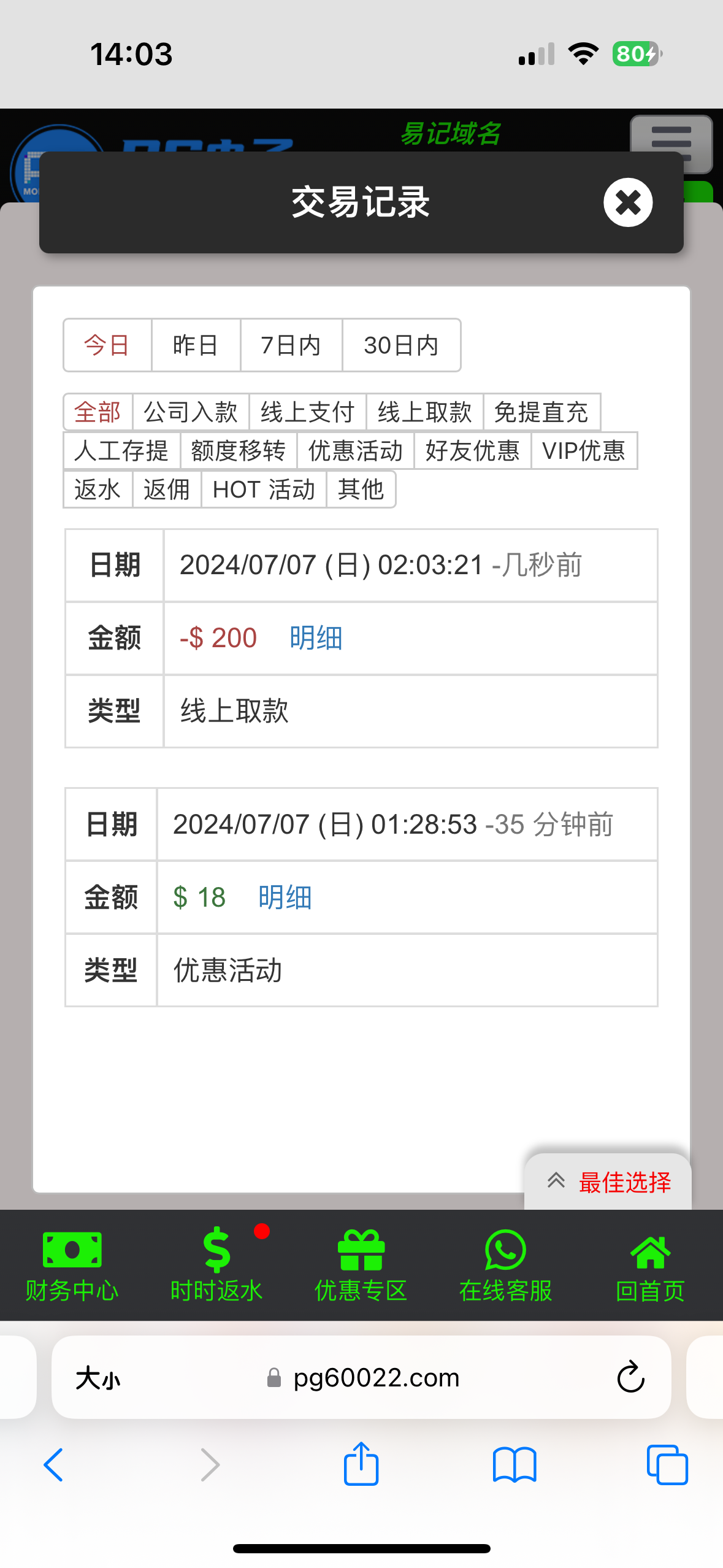Open 明细 for the -$200 withdrawal
Image resolution: width=723 pixels, height=1568 pixels.
coord(316,638)
